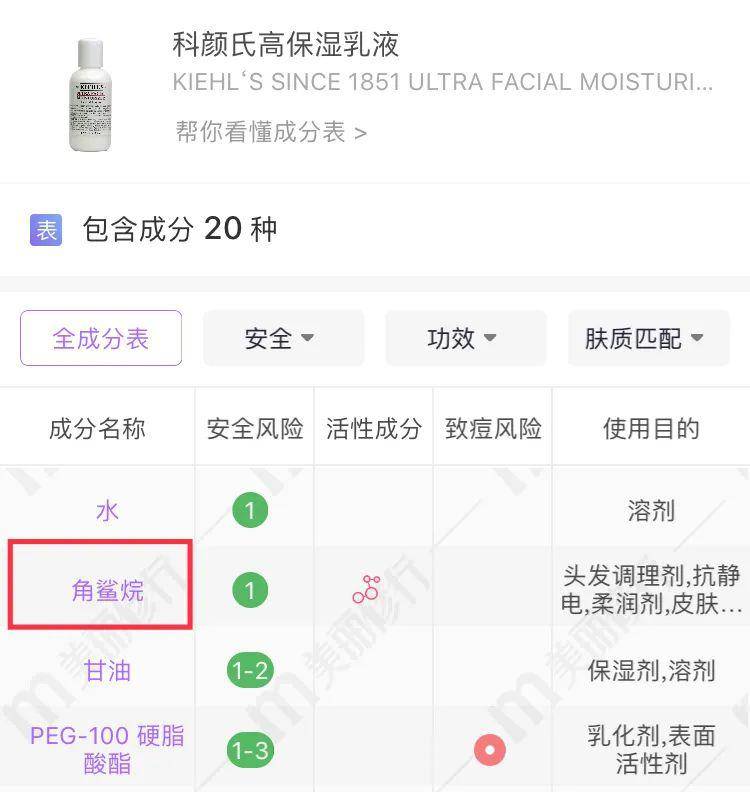This screenshot has height=792, width=750.
Task: Expand the 安全 dropdown filter
Action: (283, 338)
